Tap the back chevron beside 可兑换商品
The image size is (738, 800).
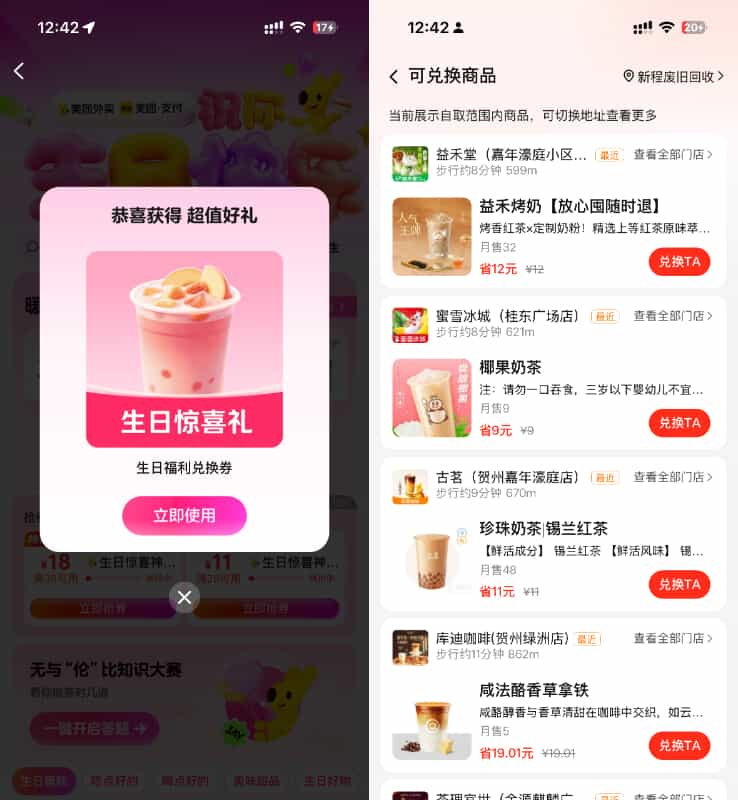(x=393, y=76)
